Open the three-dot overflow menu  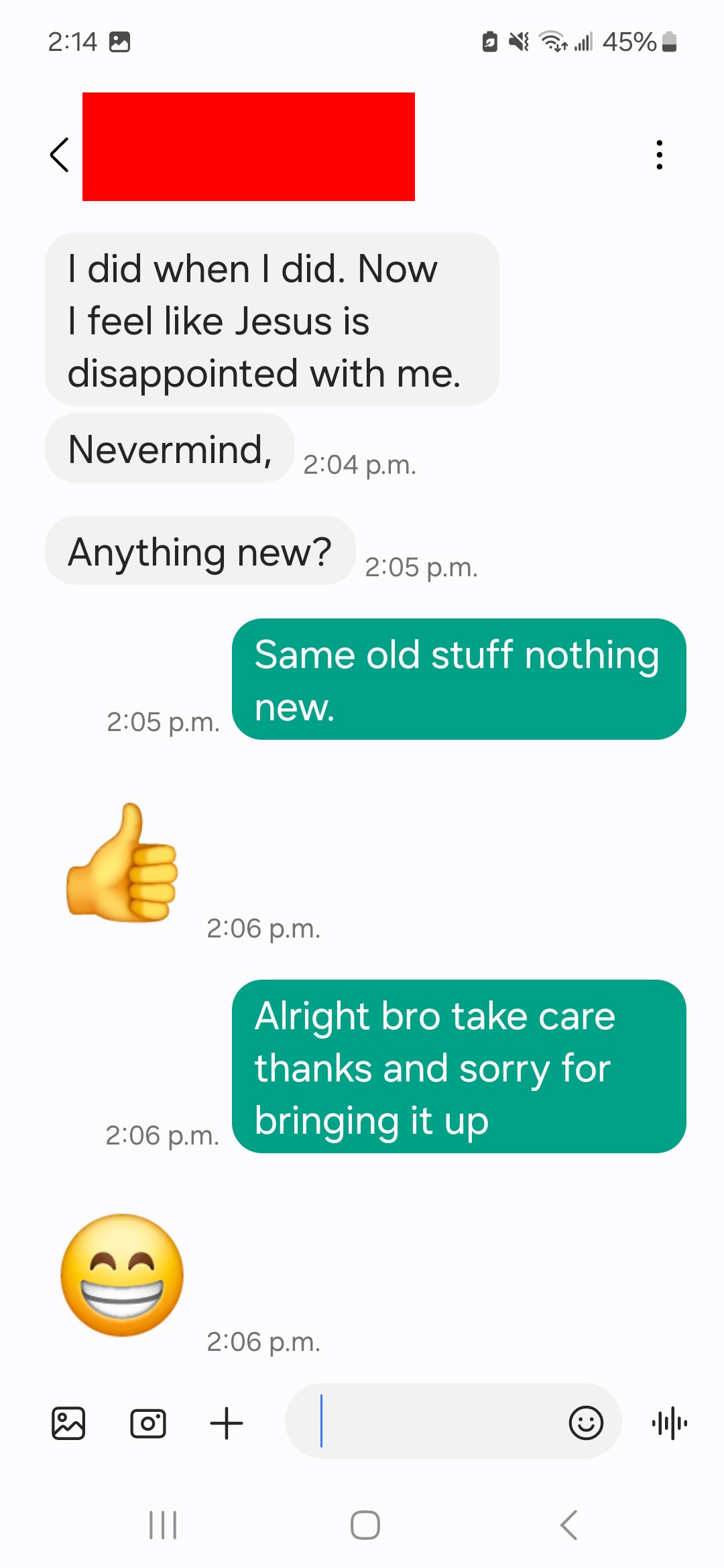coord(660,155)
